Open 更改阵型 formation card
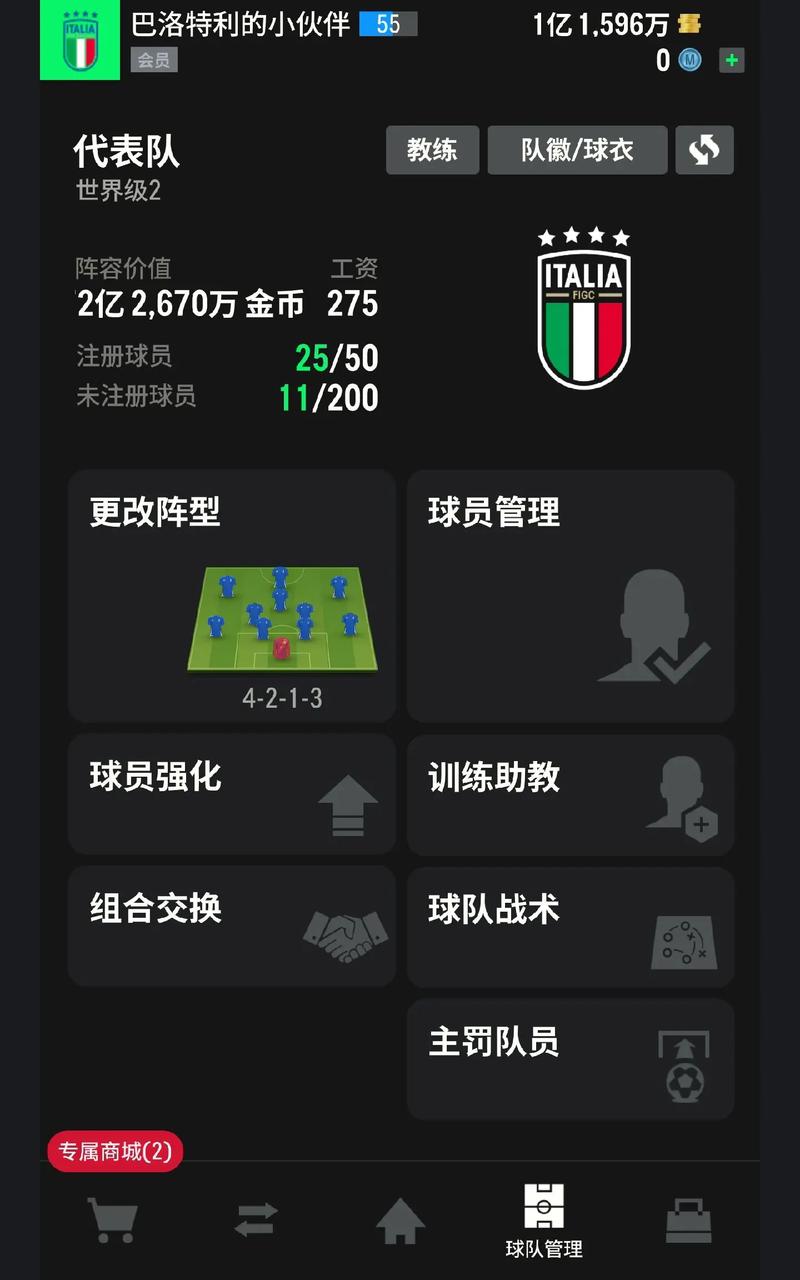This screenshot has height=1280, width=800. 232,596
